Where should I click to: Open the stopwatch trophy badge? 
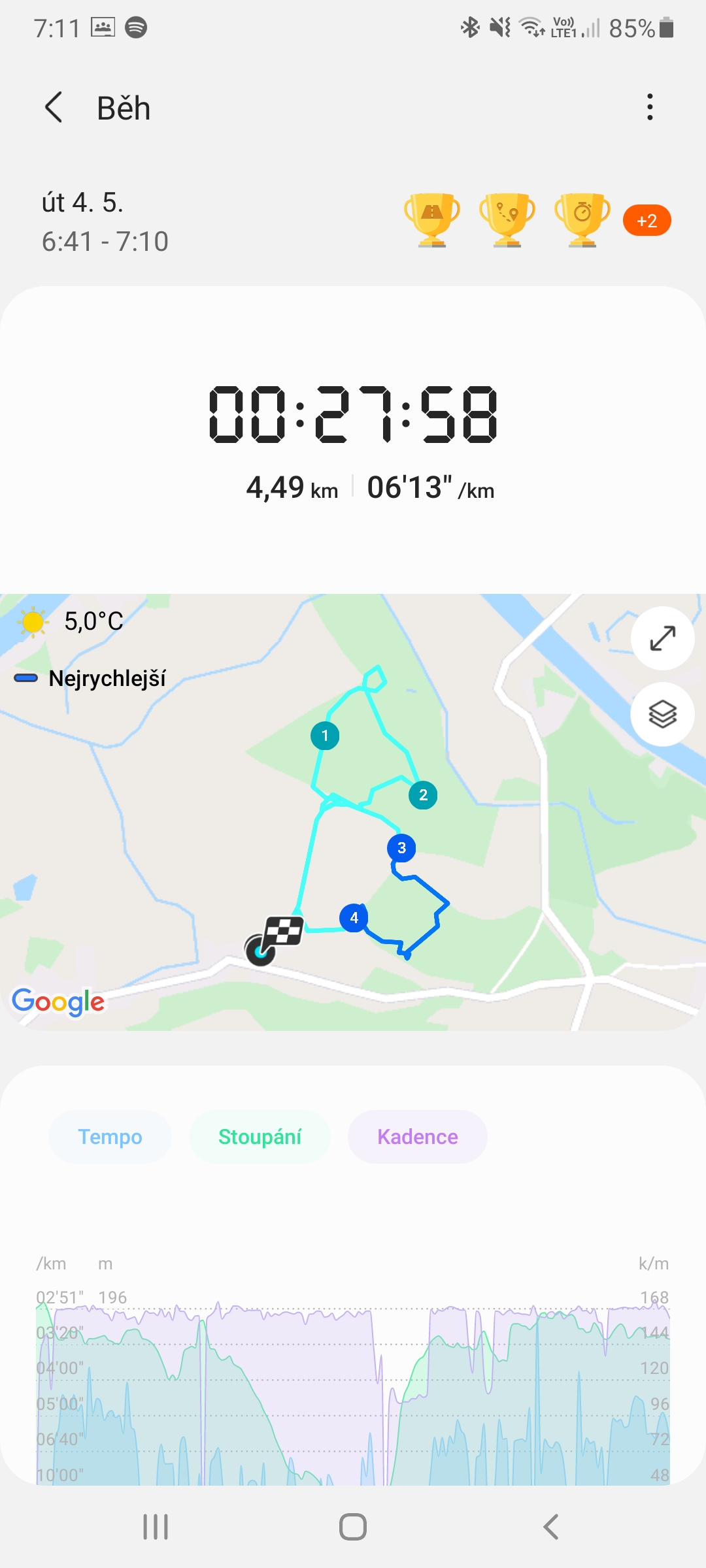[x=582, y=220]
